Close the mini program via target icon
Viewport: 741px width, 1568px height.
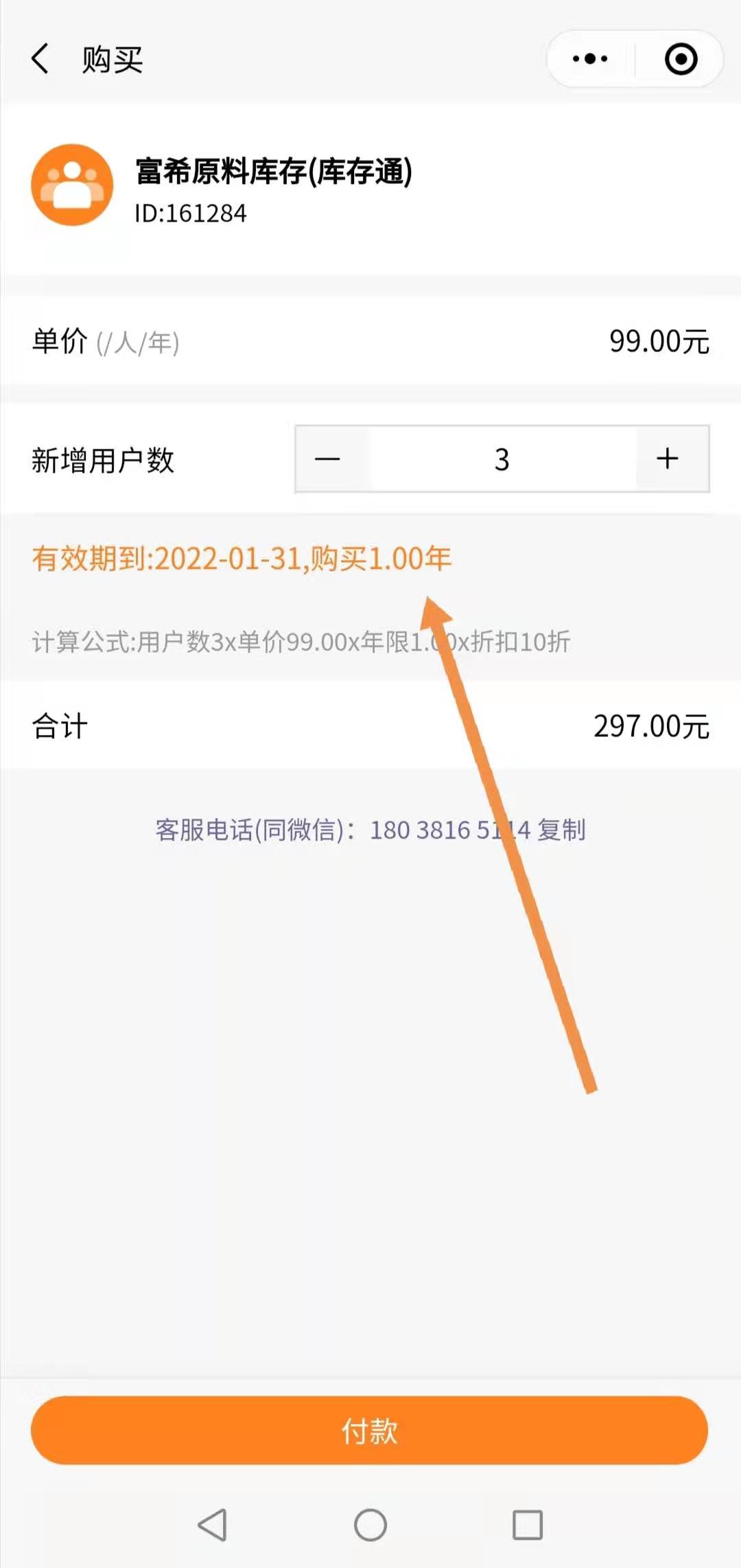pyautogui.click(x=681, y=59)
